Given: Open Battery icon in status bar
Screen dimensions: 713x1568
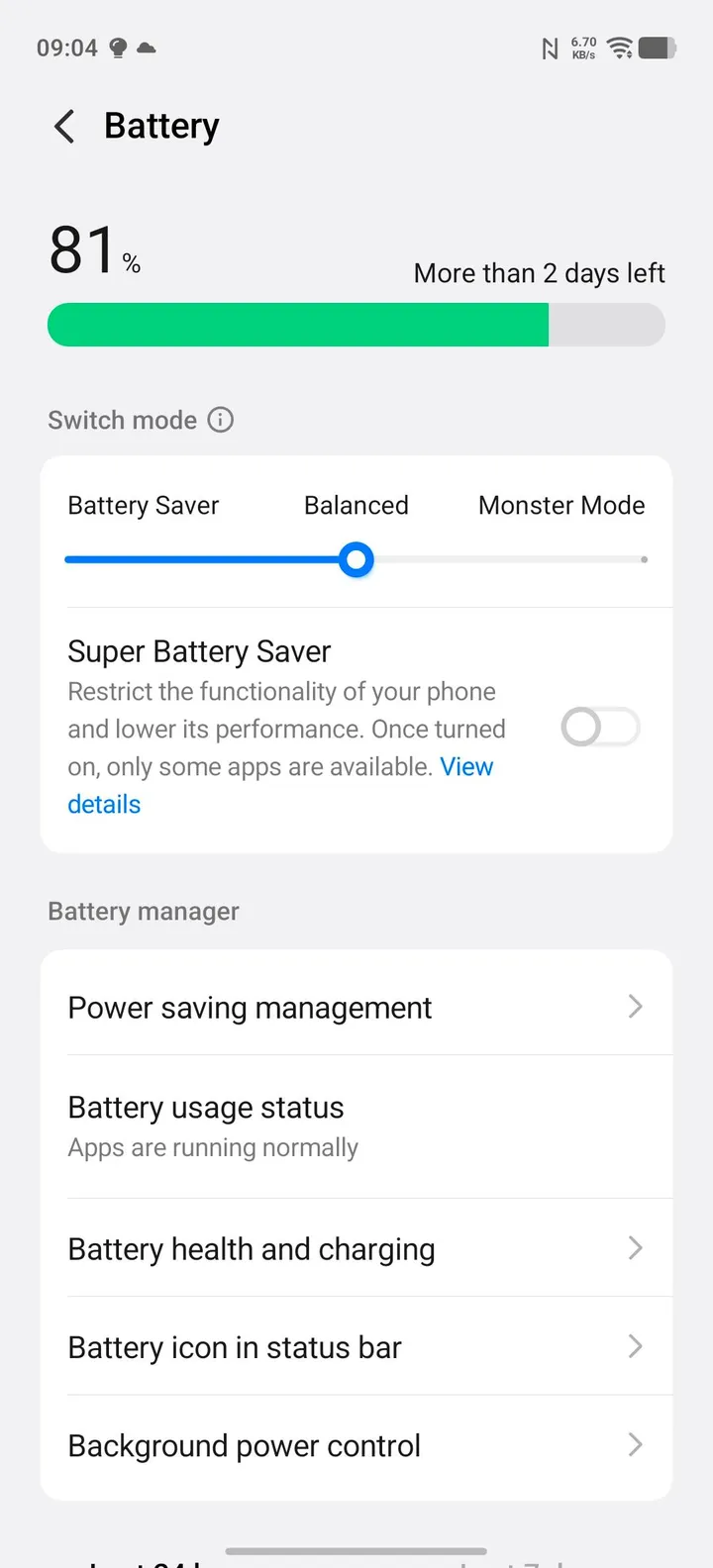Looking at the screenshot, I should click(356, 1346).
